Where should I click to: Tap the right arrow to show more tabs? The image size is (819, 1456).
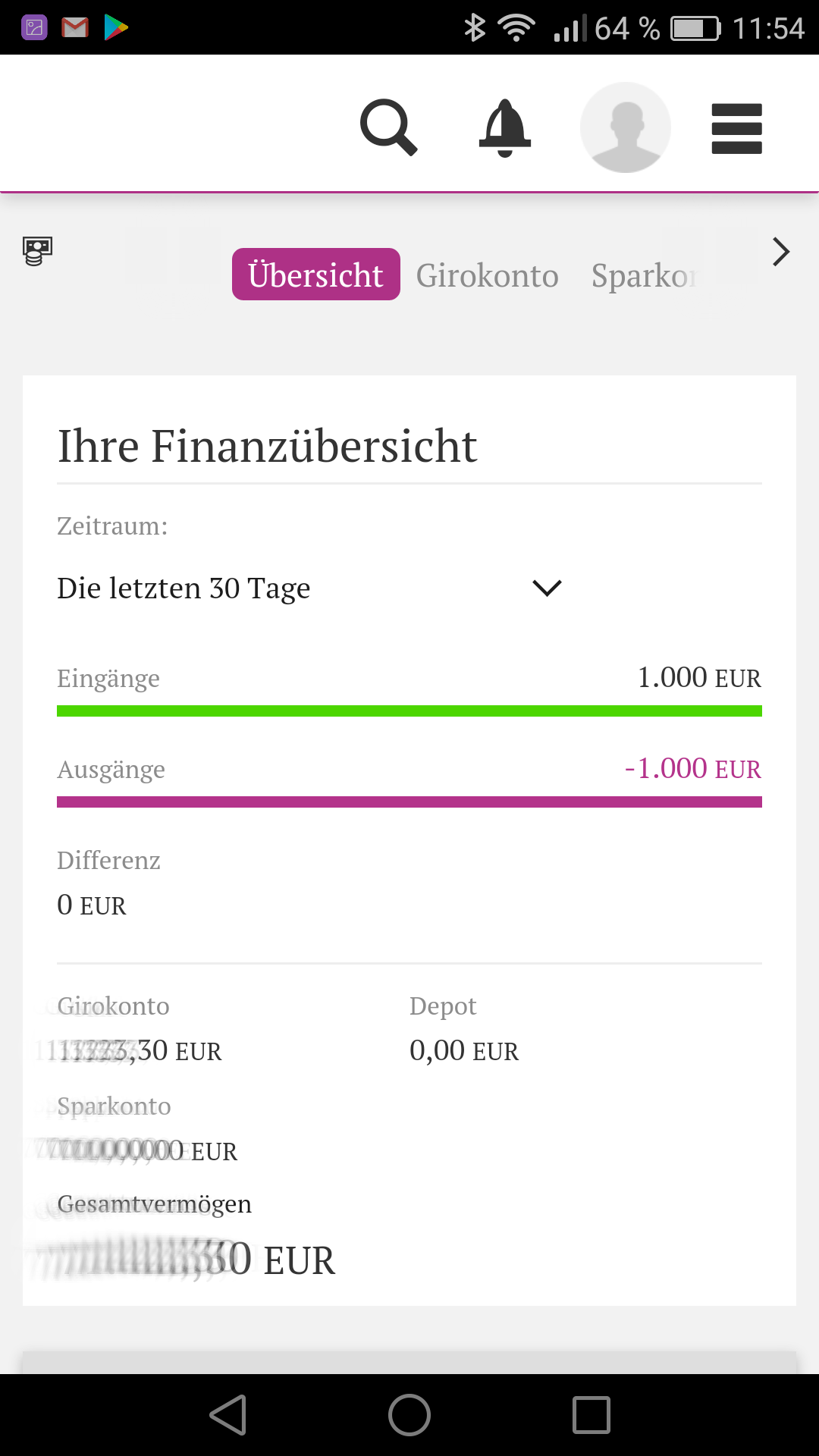tap(781, 252)
